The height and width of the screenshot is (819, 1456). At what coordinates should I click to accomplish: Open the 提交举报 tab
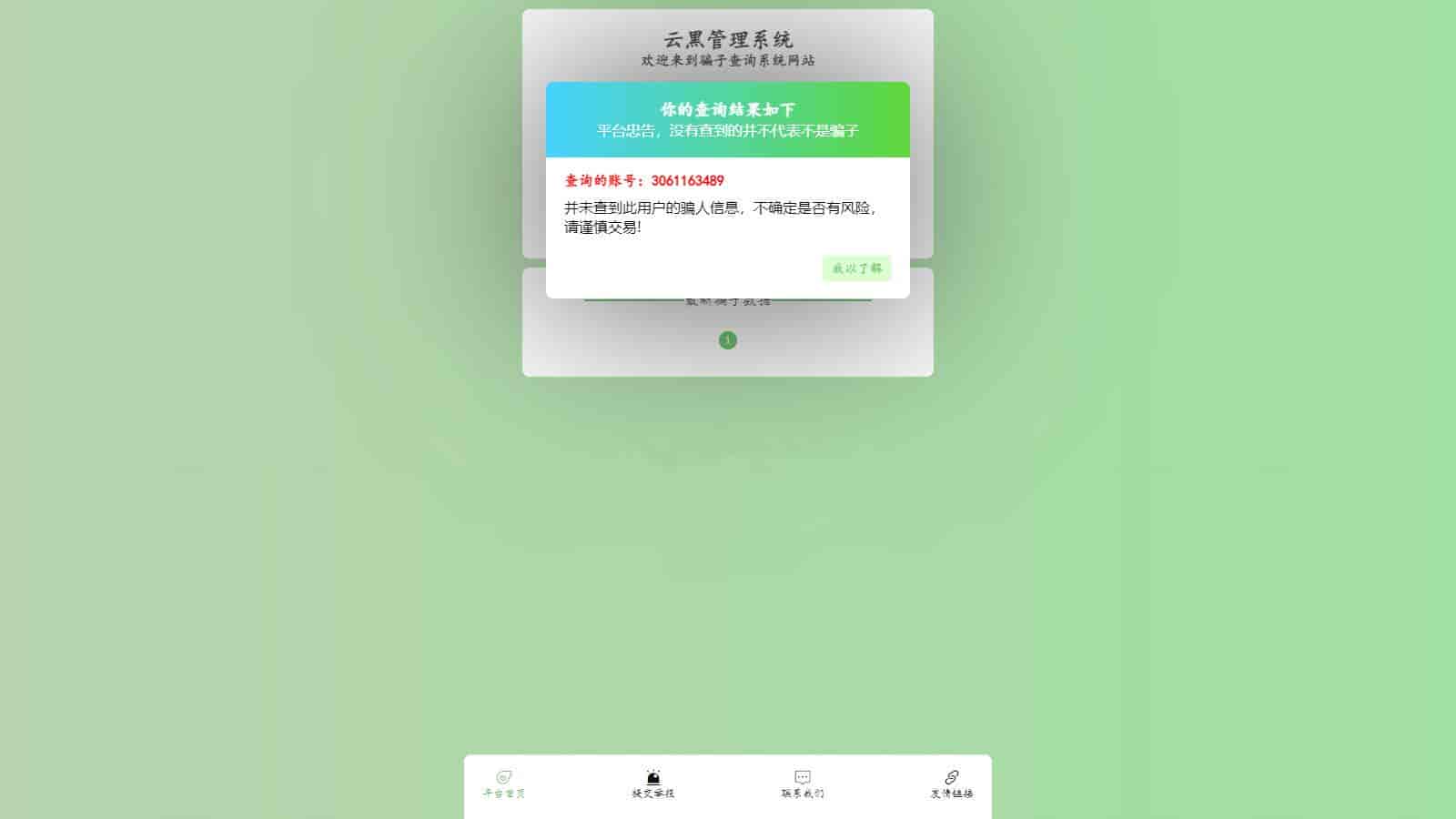tap(653, 784)
